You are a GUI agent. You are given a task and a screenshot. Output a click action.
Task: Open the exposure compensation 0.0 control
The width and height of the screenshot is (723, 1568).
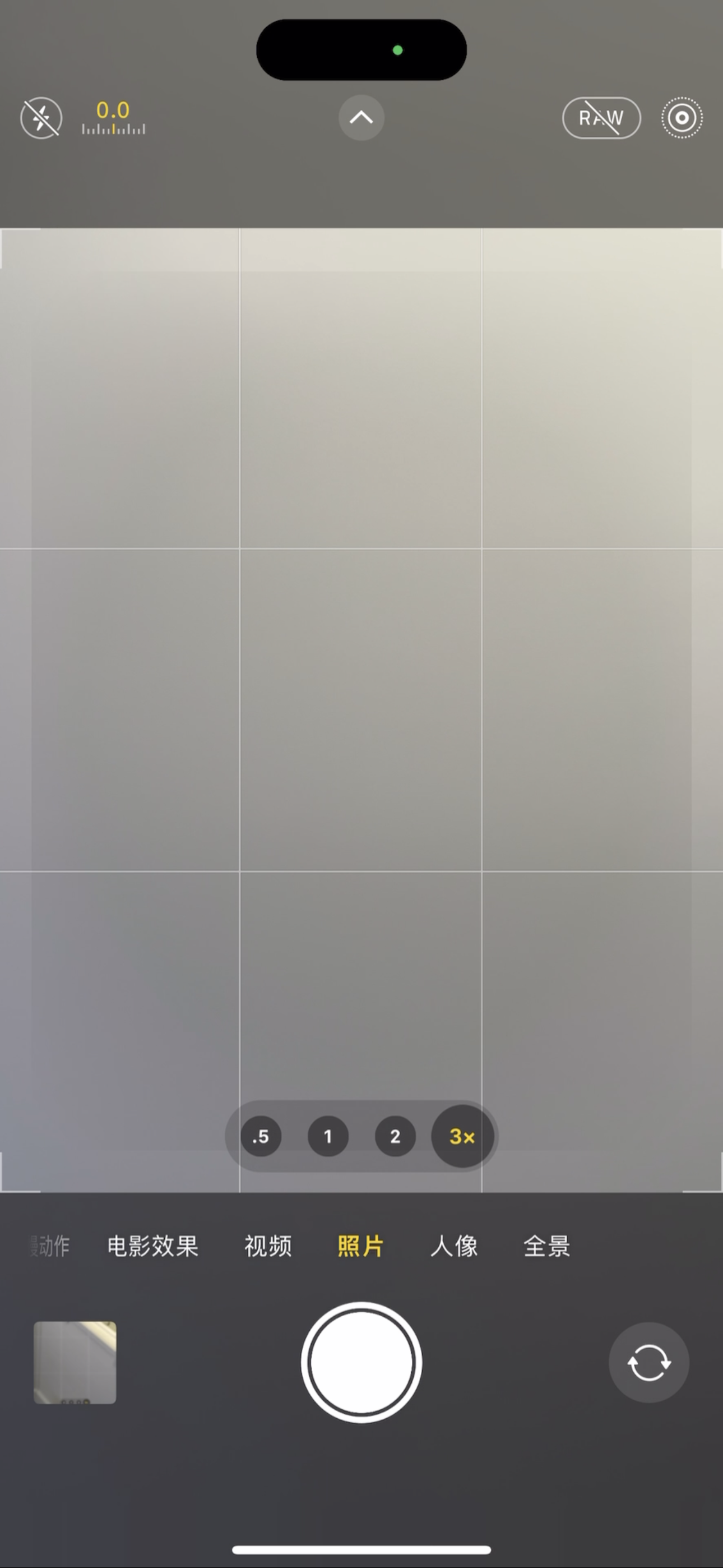113,117
